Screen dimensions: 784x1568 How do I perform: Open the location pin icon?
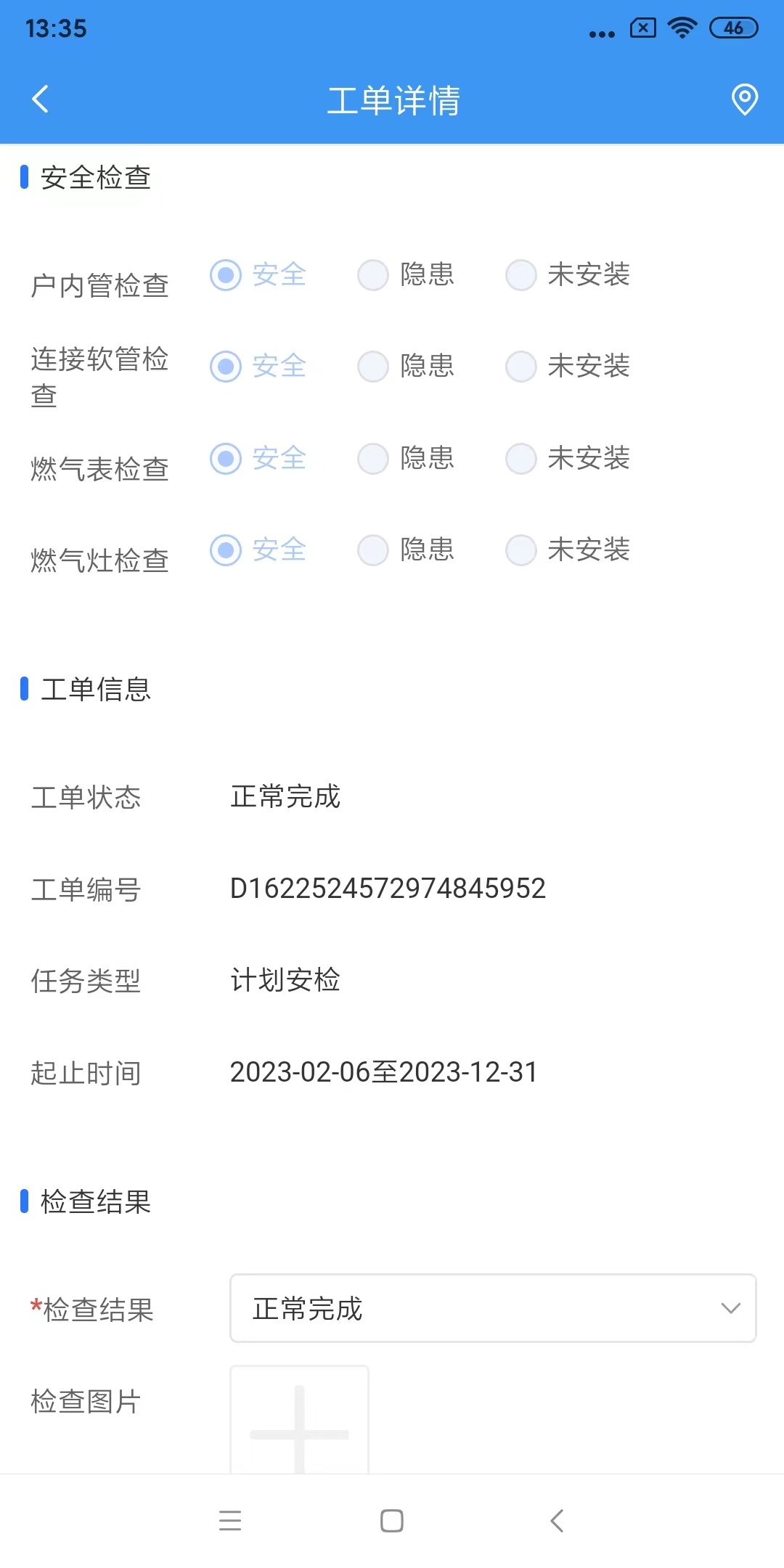744,99
